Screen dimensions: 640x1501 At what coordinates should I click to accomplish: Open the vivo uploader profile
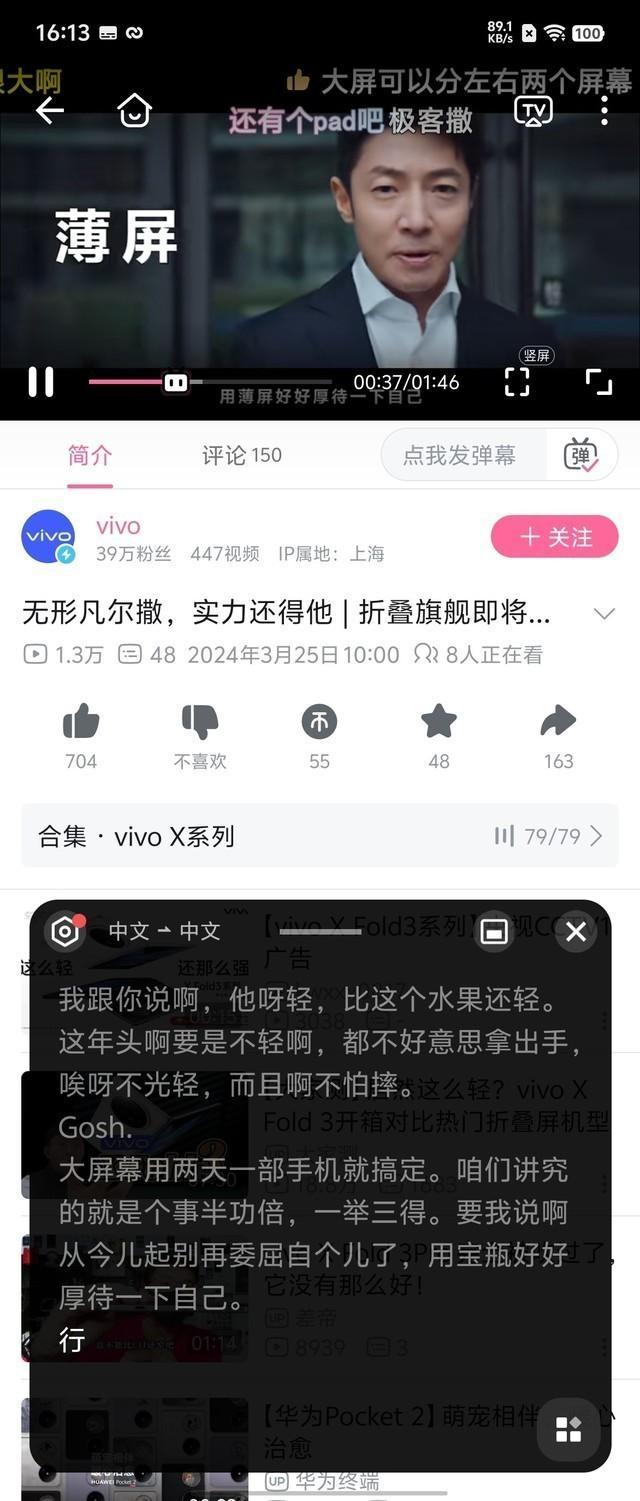48,537
